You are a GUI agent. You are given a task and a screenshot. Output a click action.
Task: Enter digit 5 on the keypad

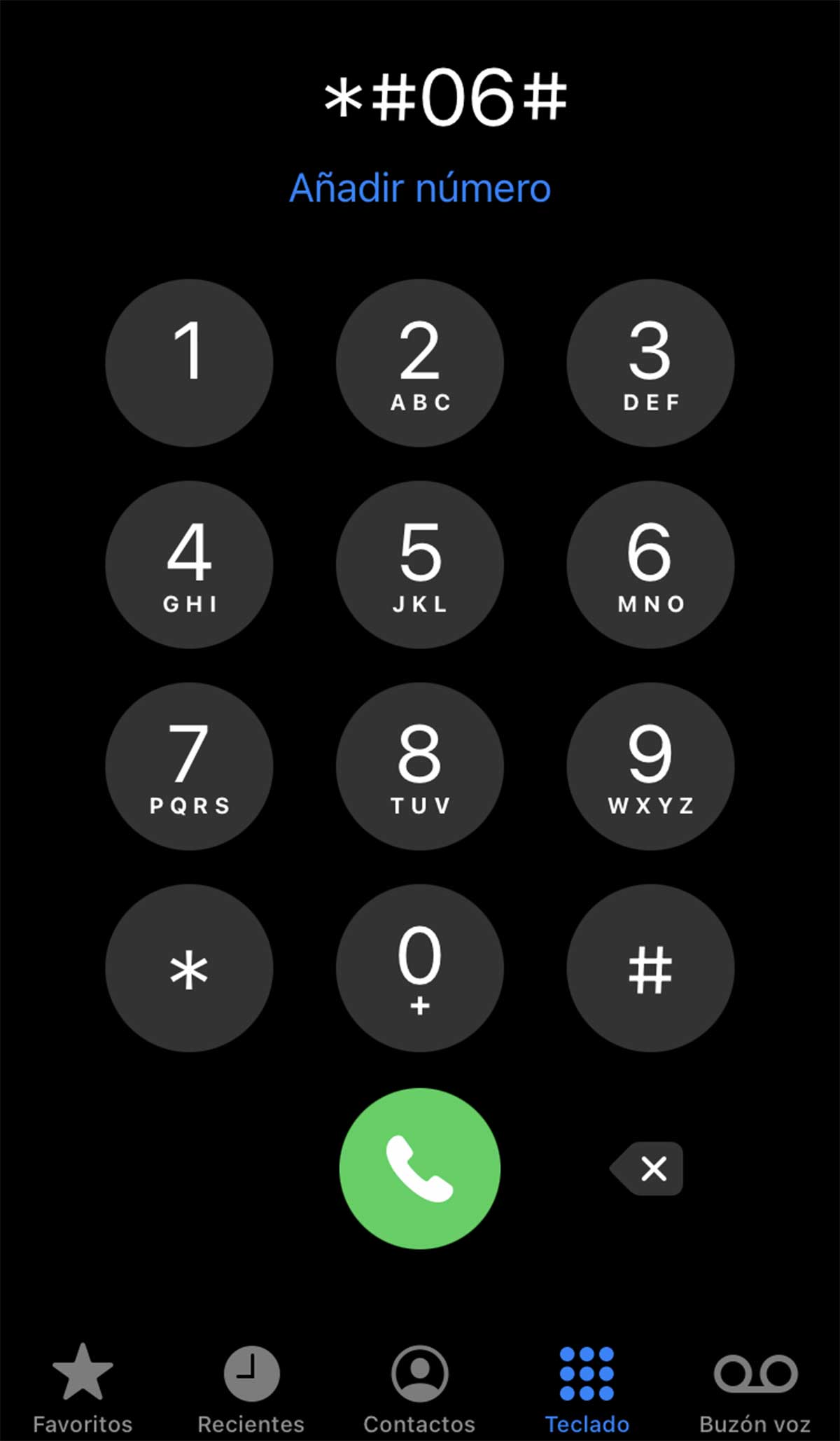click(419, 564)
